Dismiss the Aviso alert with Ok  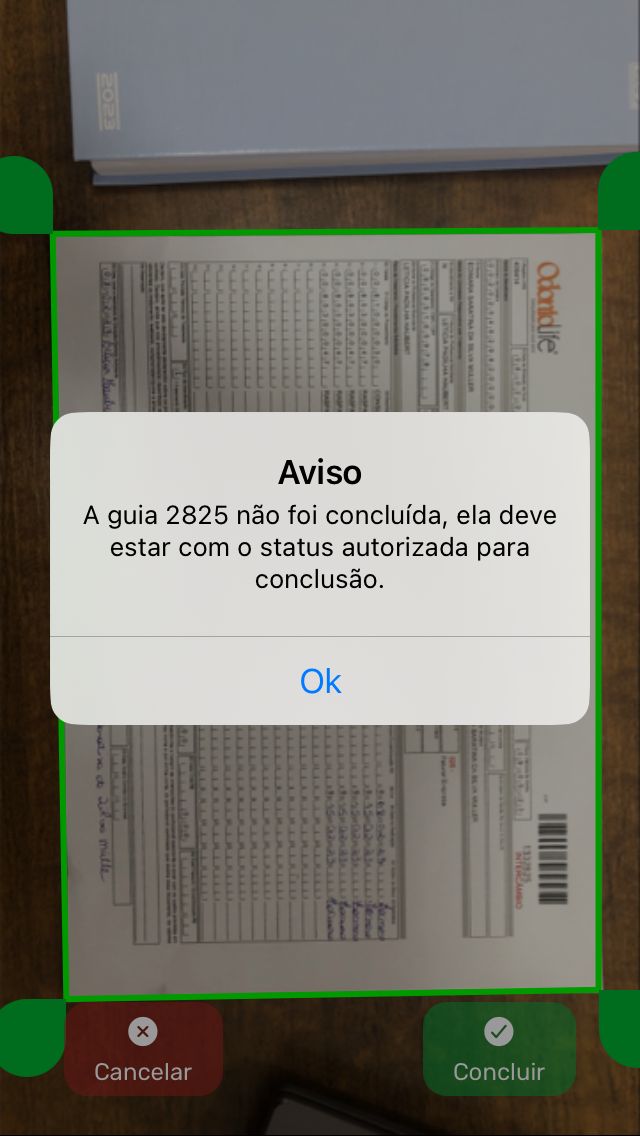click(320, 681)
